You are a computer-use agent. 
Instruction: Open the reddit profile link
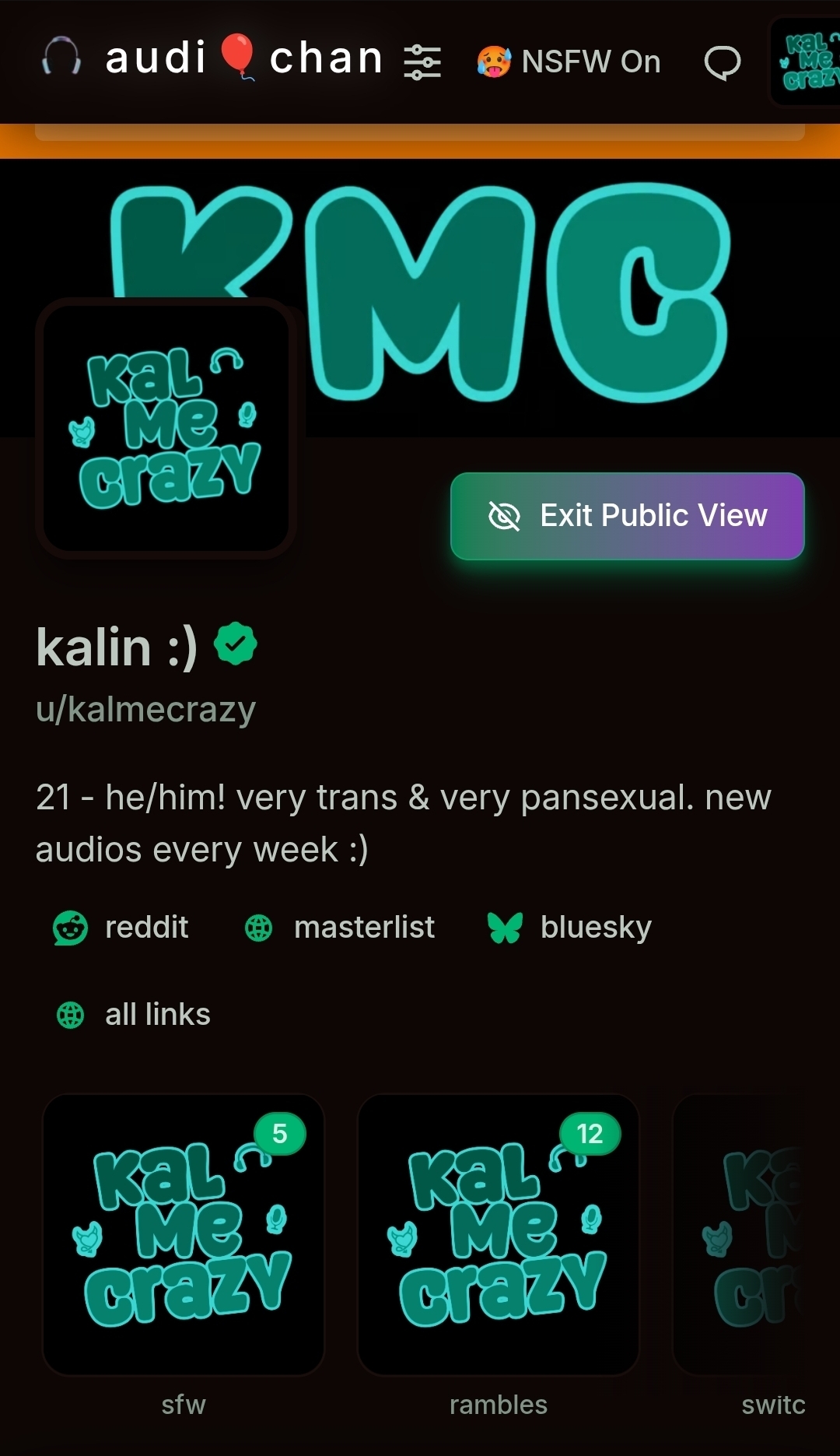[121, 928]
